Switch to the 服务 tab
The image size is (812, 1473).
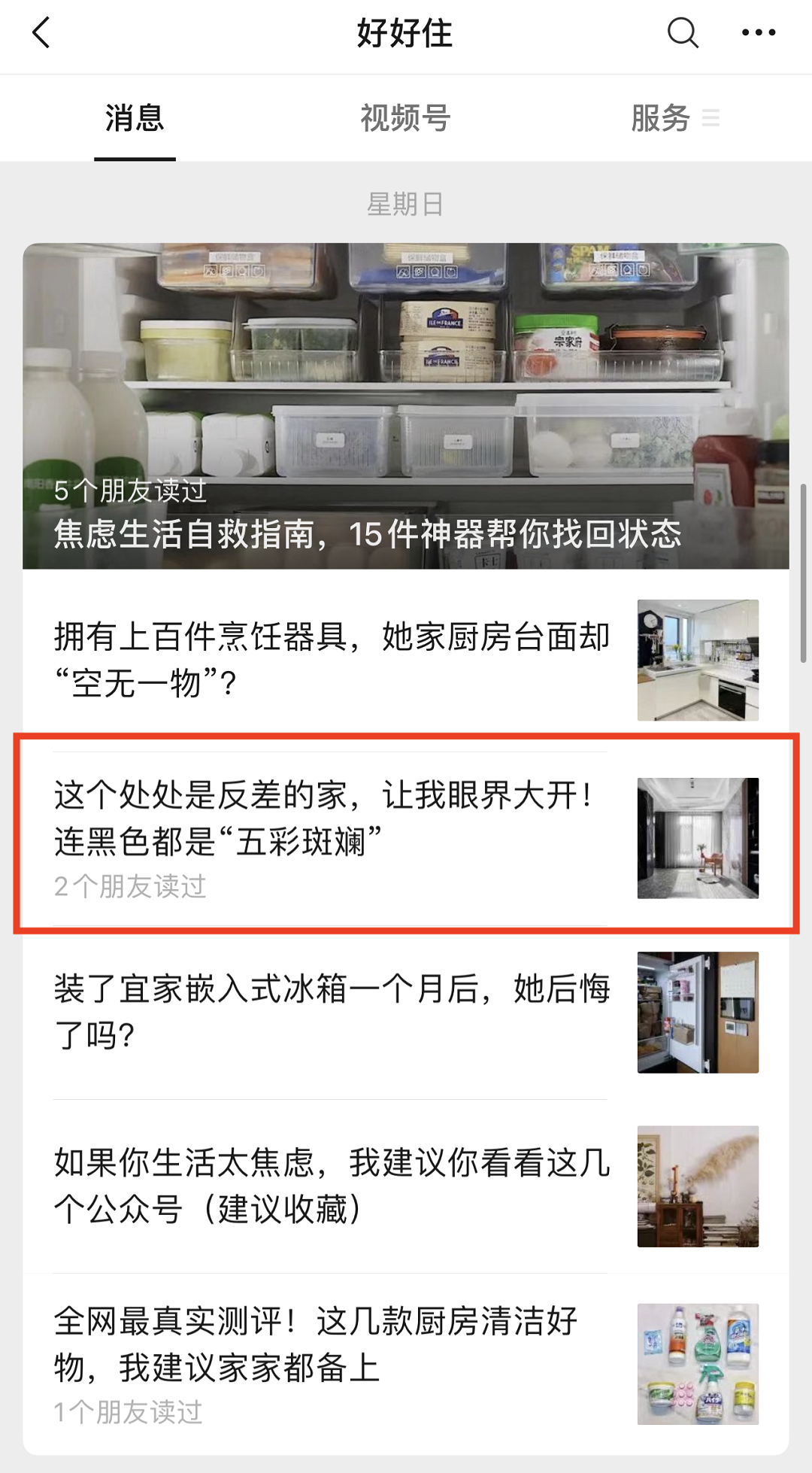point(661,119)
